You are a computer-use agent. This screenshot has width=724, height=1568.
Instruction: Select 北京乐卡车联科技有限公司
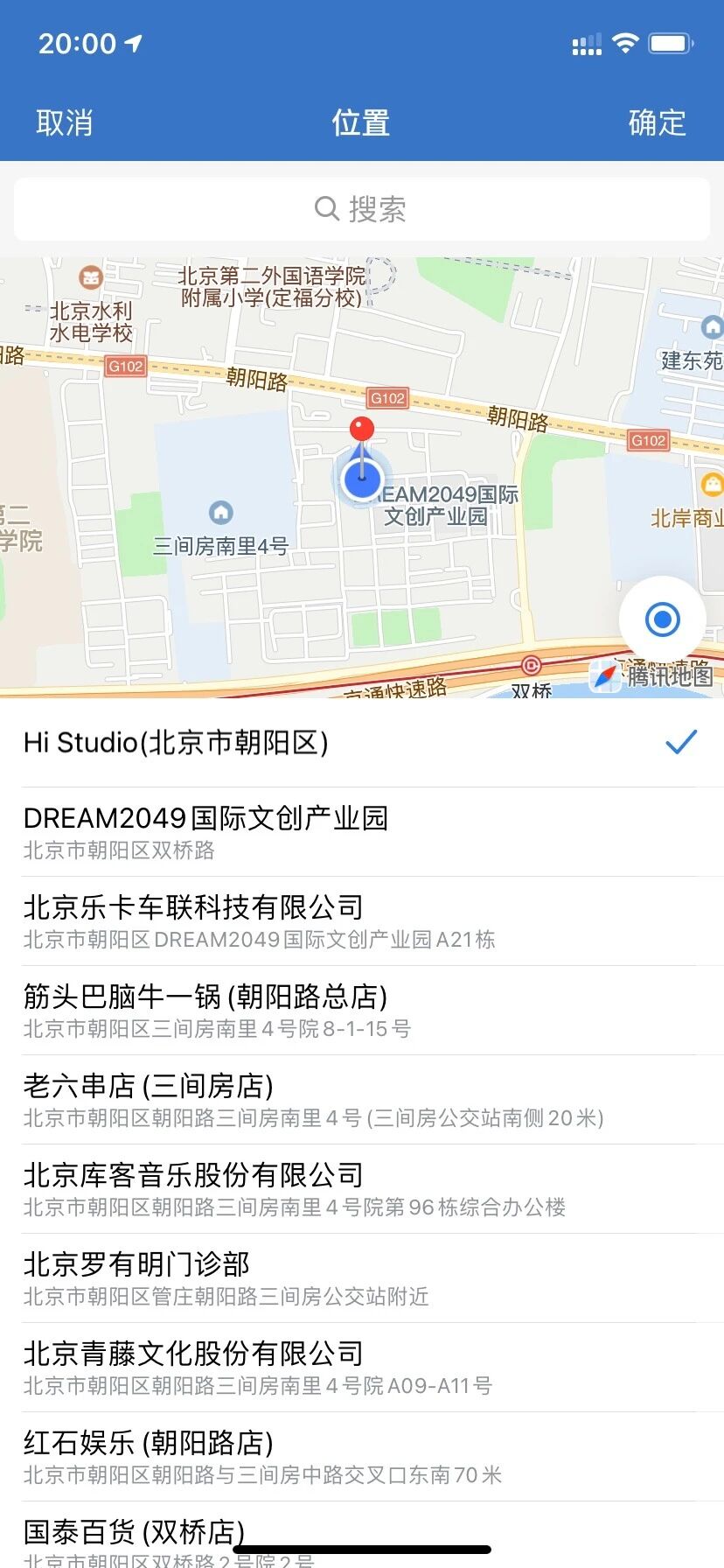(361, 921)
